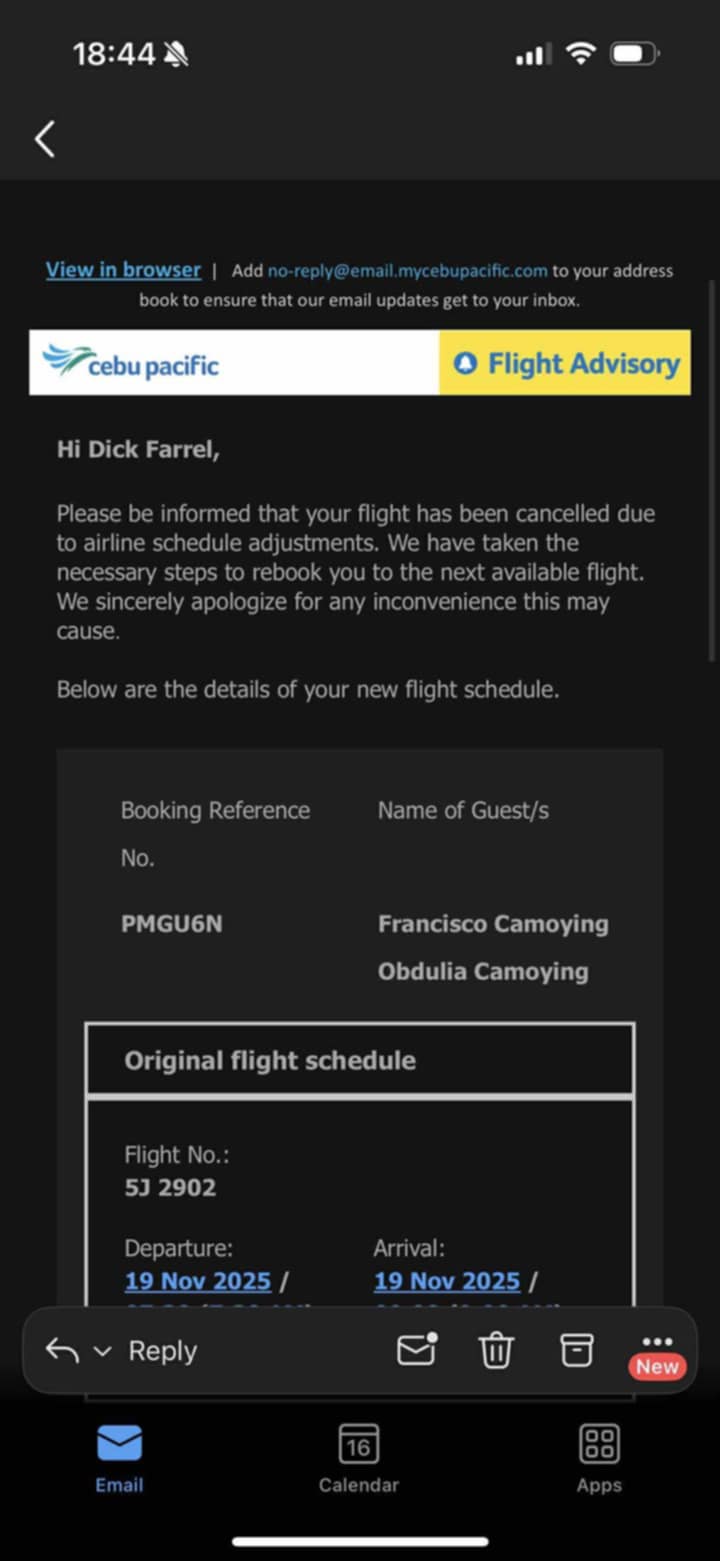720x1561 pixels.
Task: Mark this email as unread
Action: click(416, 1350)
